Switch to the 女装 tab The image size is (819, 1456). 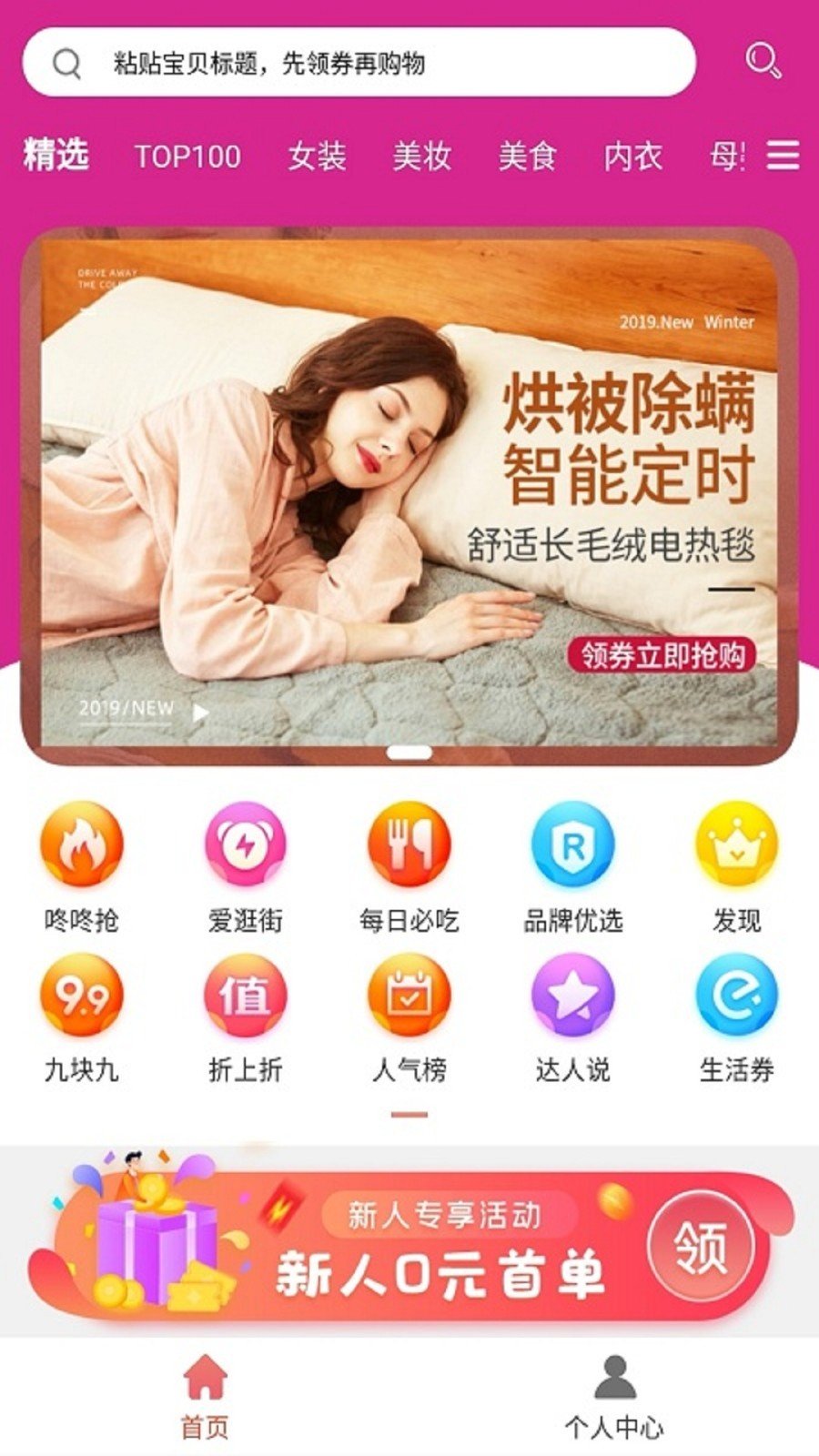tap(317, 157)
